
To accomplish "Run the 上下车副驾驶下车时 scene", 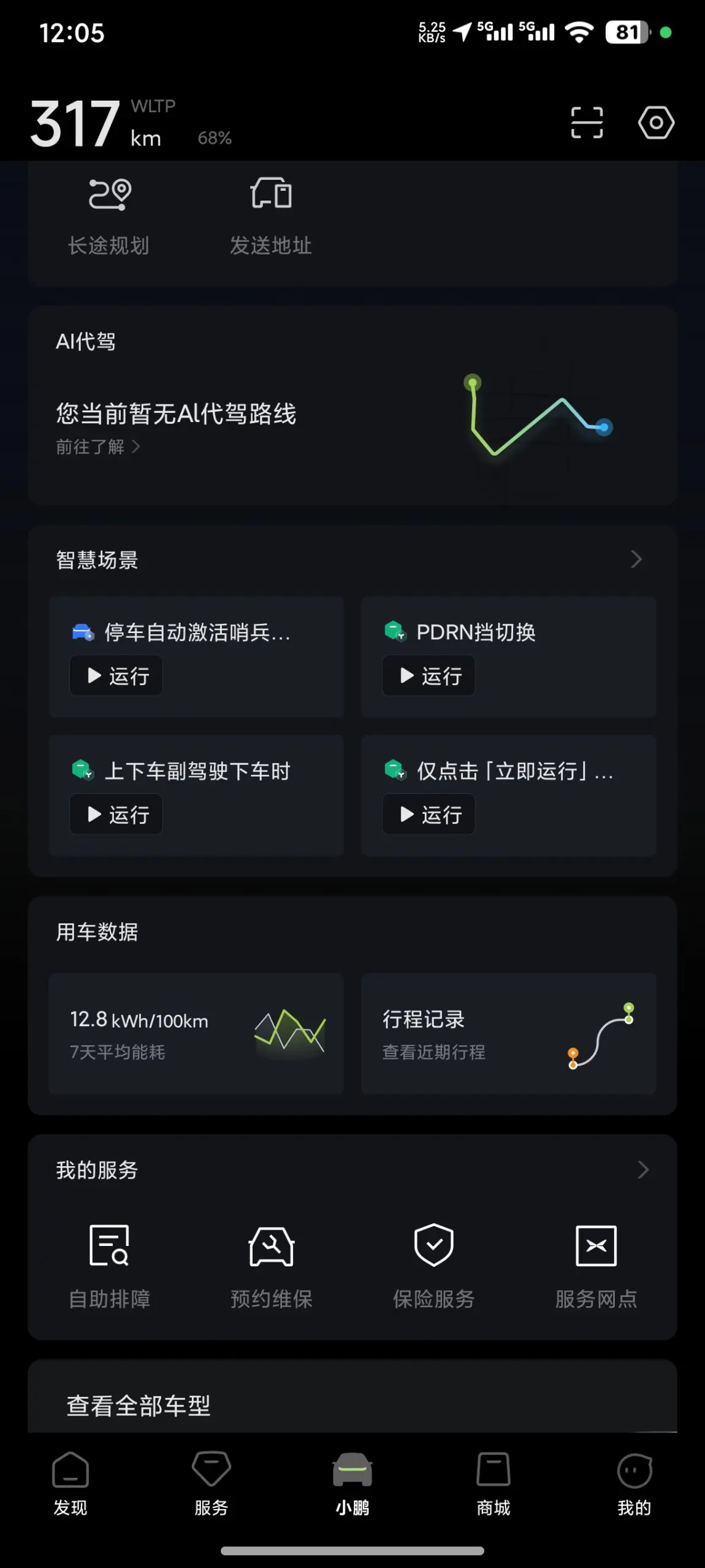I will [116, 814].
